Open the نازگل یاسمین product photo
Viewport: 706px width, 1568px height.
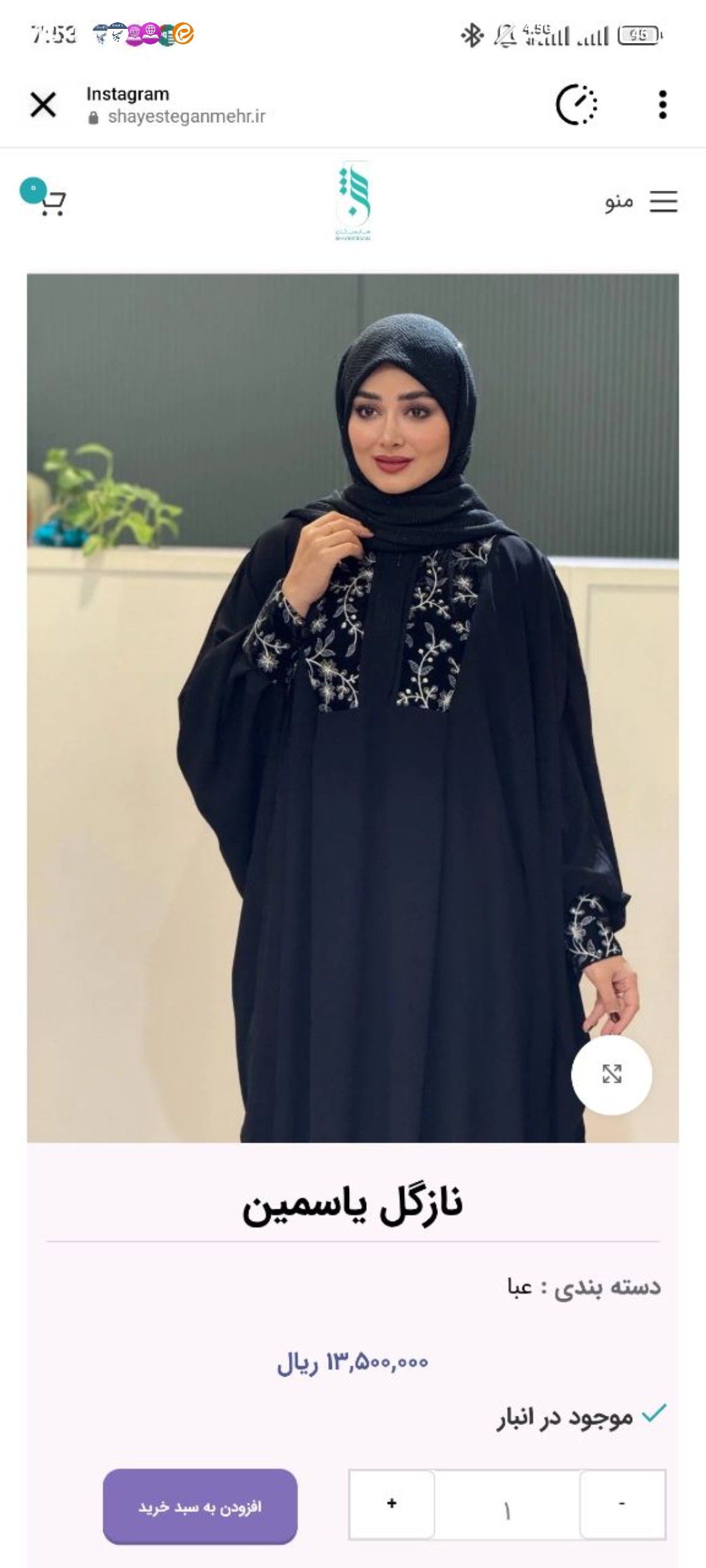click(x=353, y=706)
